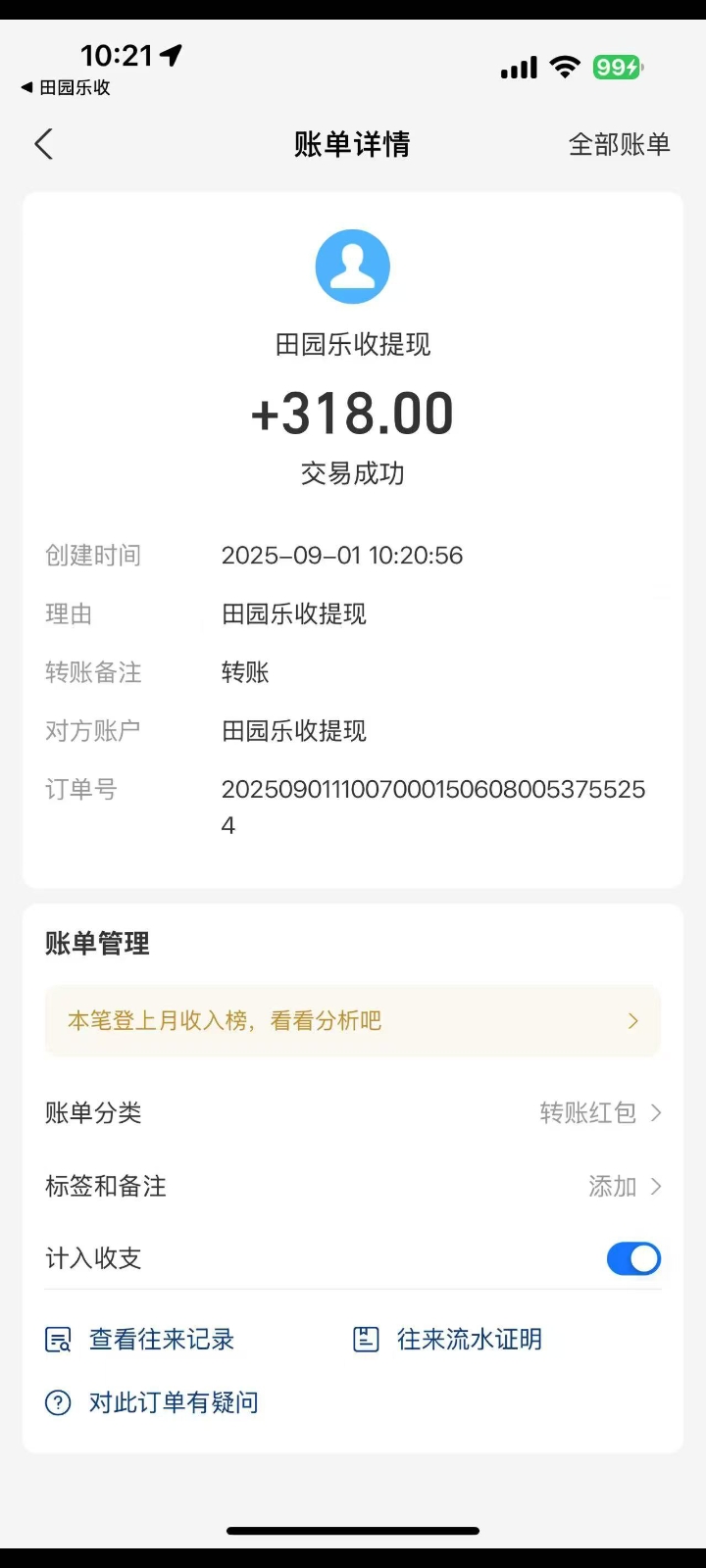Expand the 账单分类 转账红包 option
The width and height of the screenshot is (706, 1568).
(x=658, y=1112)
